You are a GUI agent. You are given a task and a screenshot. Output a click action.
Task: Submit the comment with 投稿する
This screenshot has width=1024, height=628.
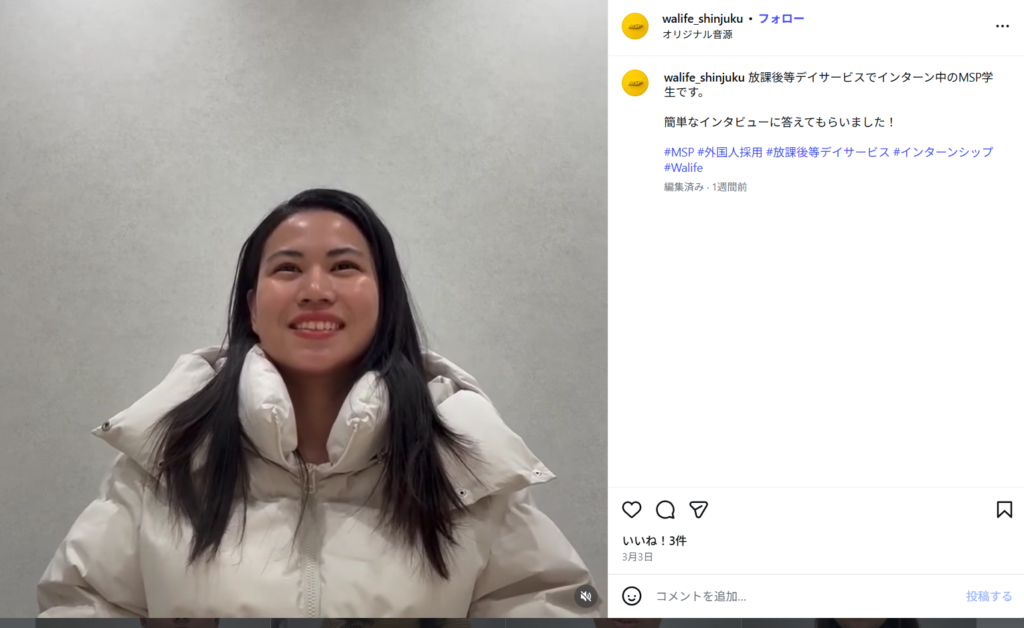point(988,596)
